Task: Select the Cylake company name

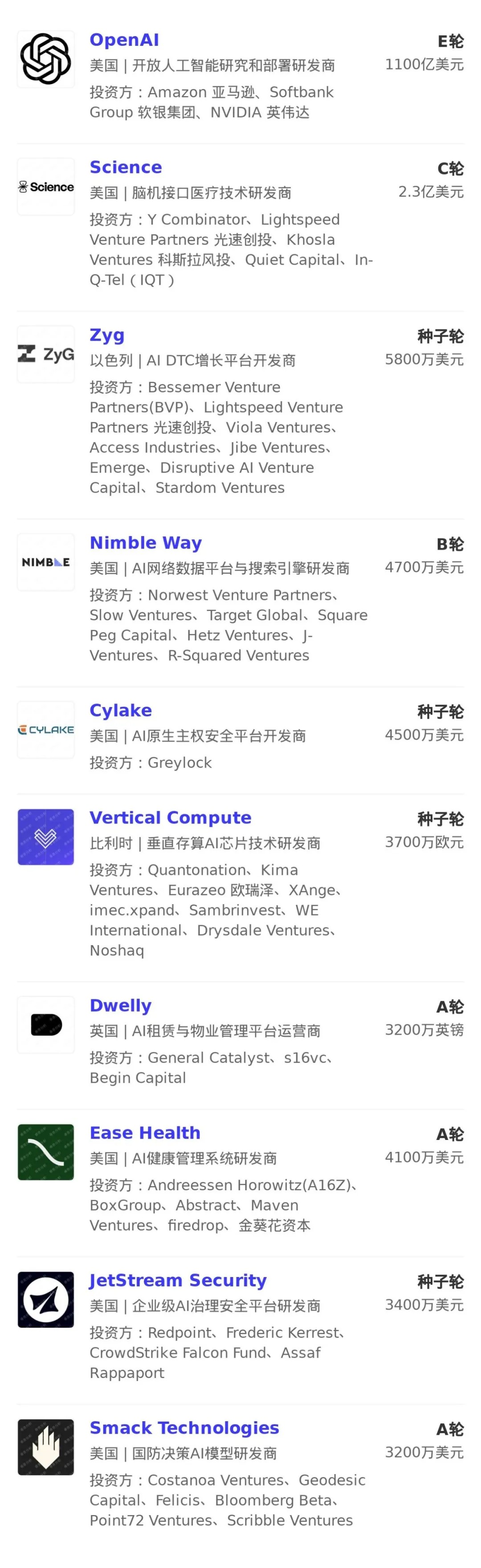Action: (121, 710)
